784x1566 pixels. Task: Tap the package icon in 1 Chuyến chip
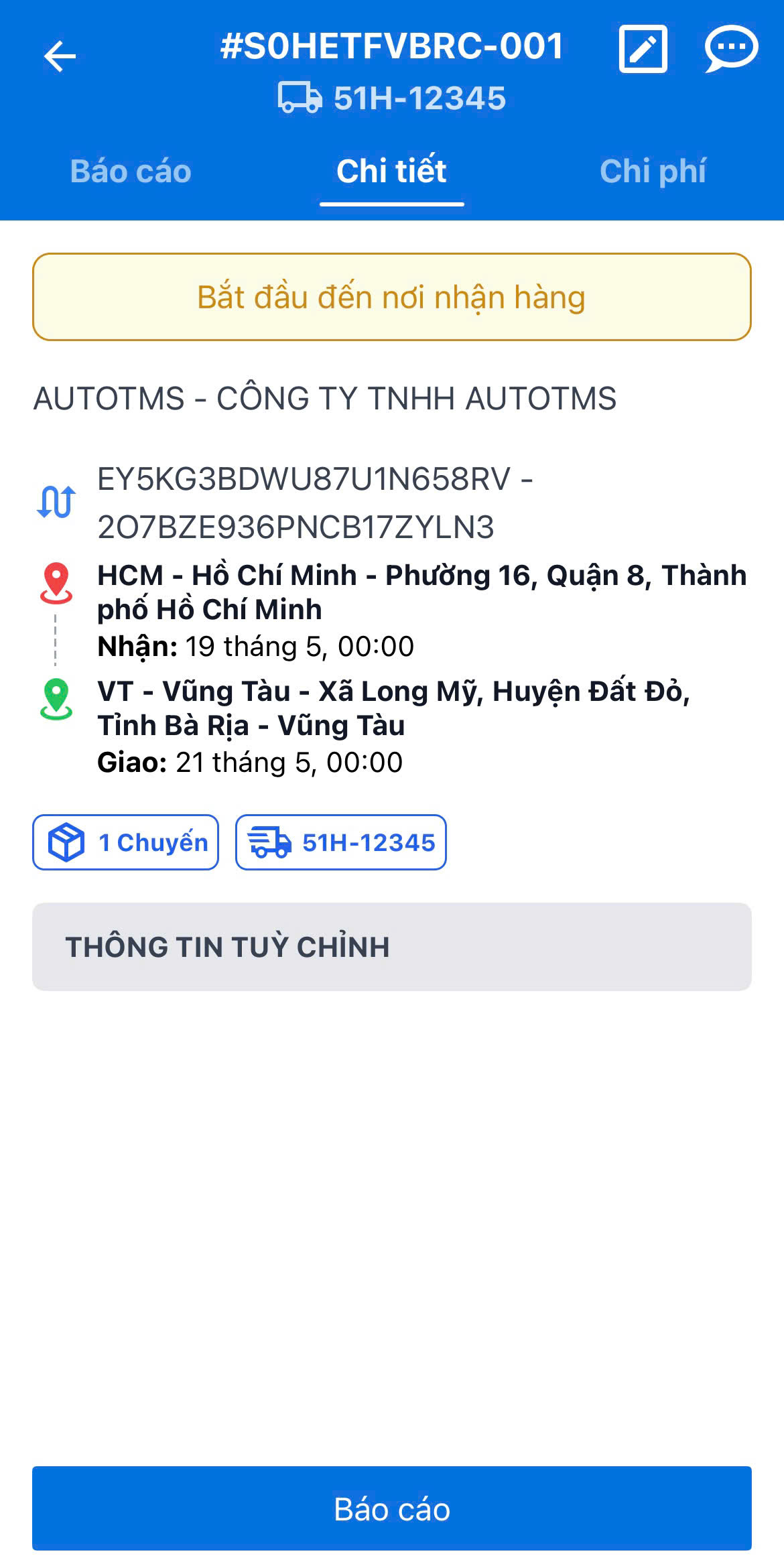click(x=65, y=842)
